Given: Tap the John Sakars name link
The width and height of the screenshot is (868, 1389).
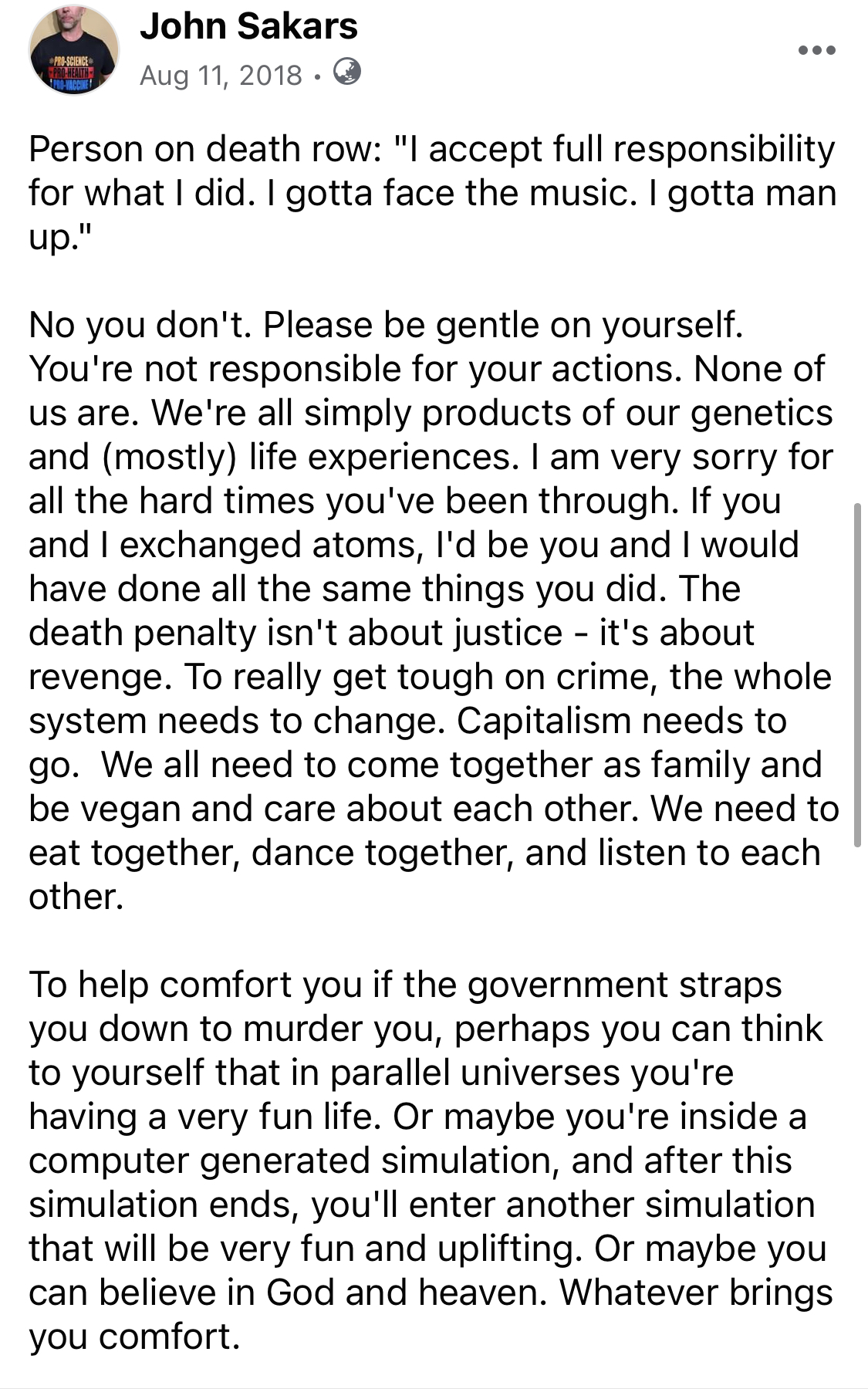Looking at the screenshot, I should coord(248,26).
